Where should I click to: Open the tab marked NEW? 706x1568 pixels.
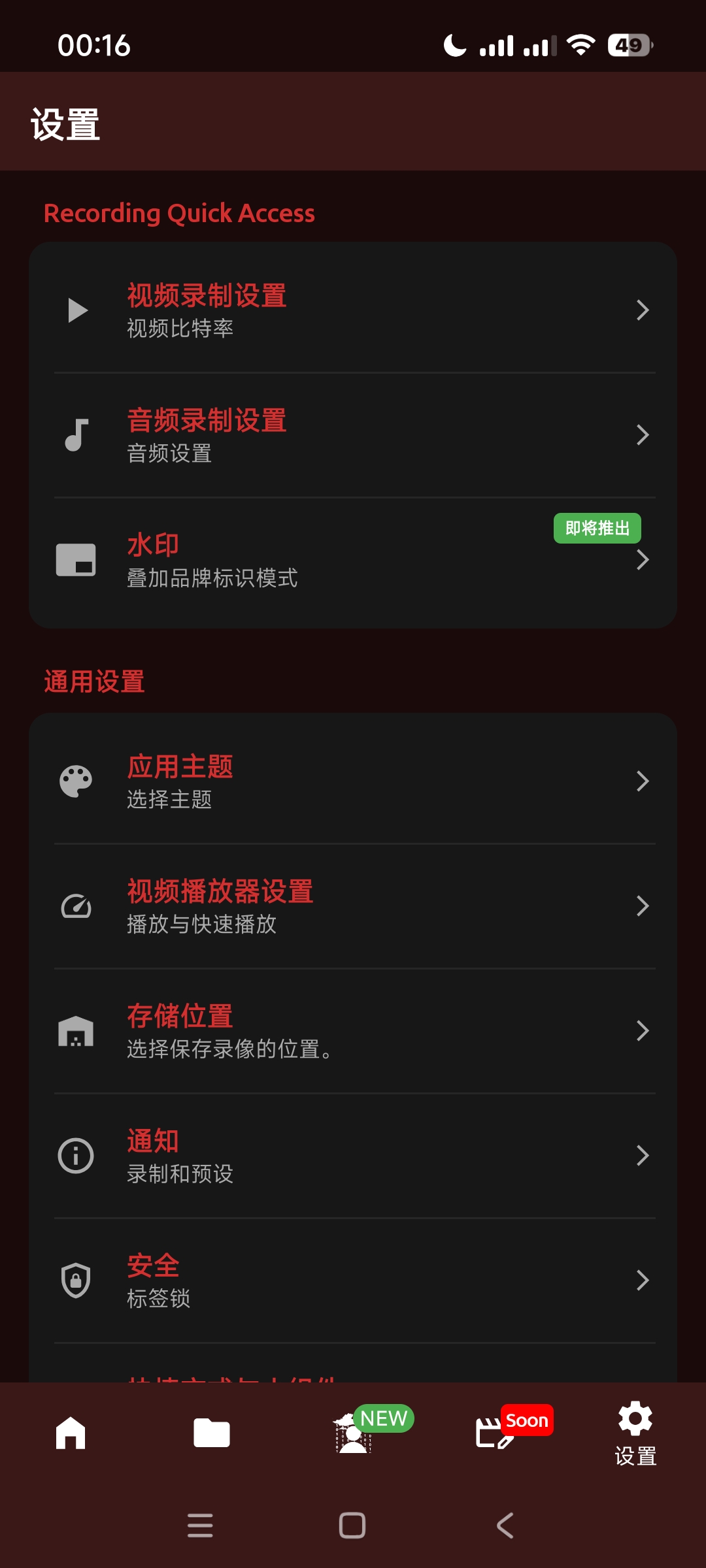pyautogui.click(x=354, y=1433)
